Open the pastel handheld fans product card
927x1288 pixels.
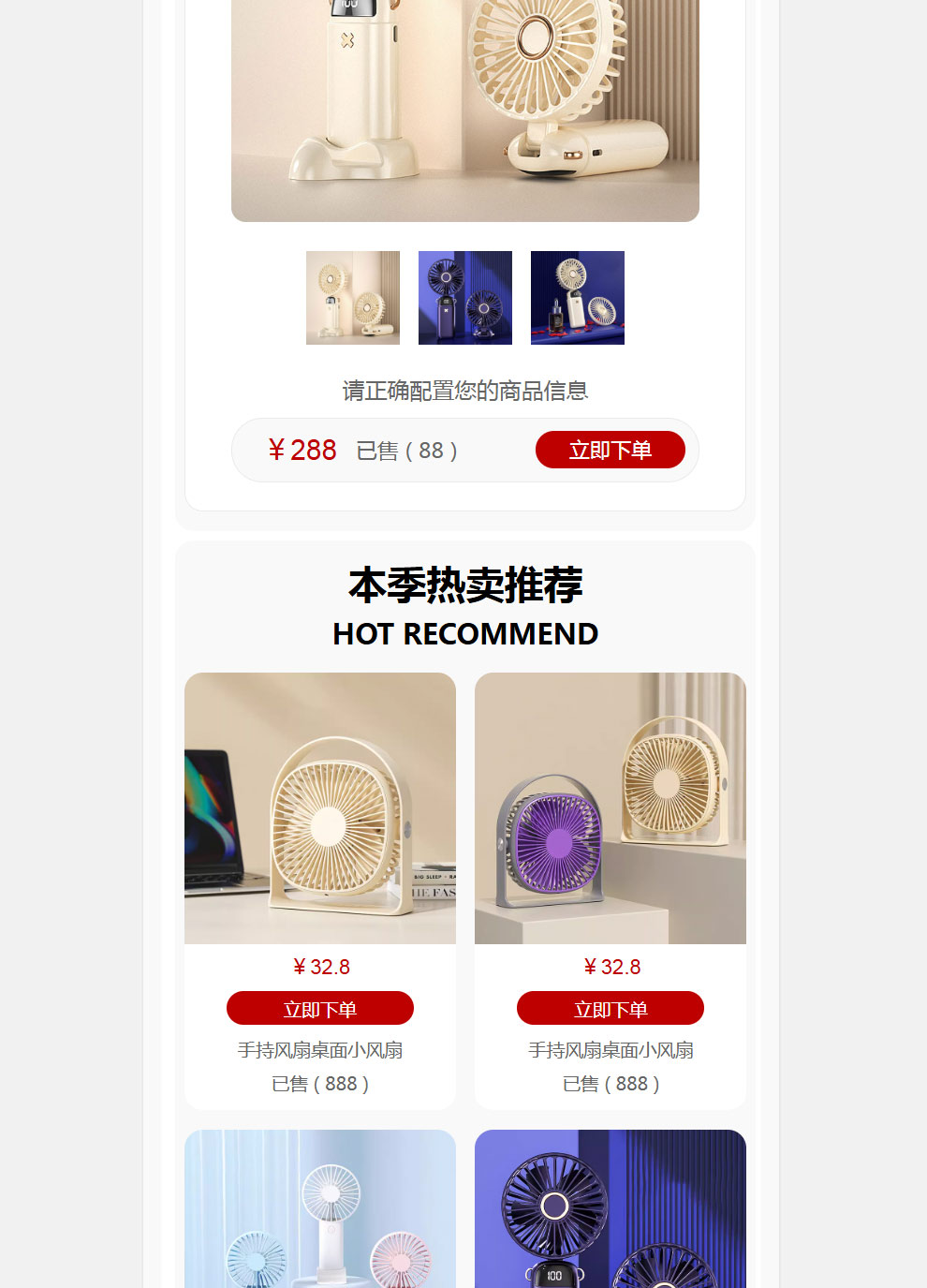[320, 1208]
